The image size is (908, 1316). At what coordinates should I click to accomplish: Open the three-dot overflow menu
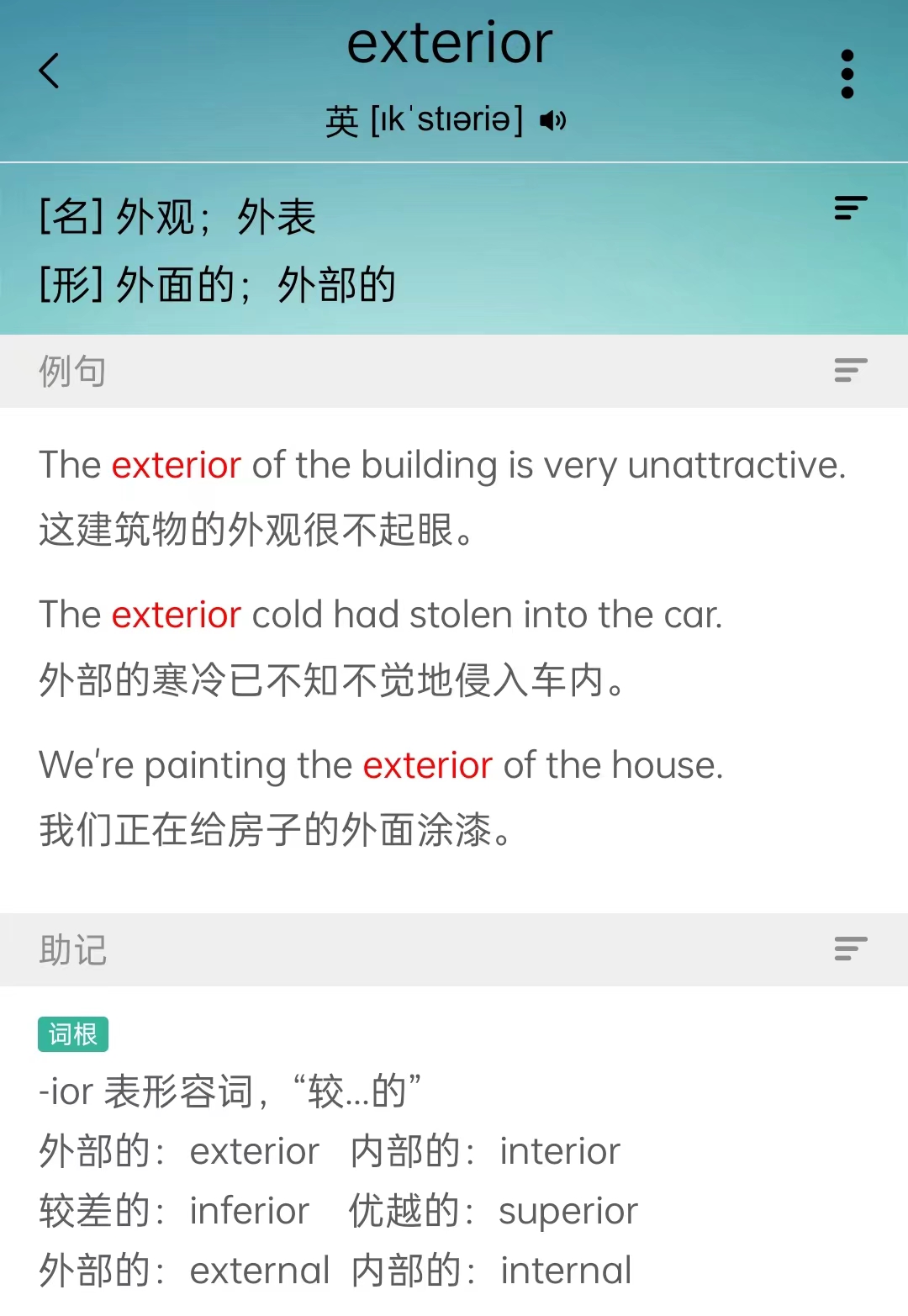tap(847, 74)
